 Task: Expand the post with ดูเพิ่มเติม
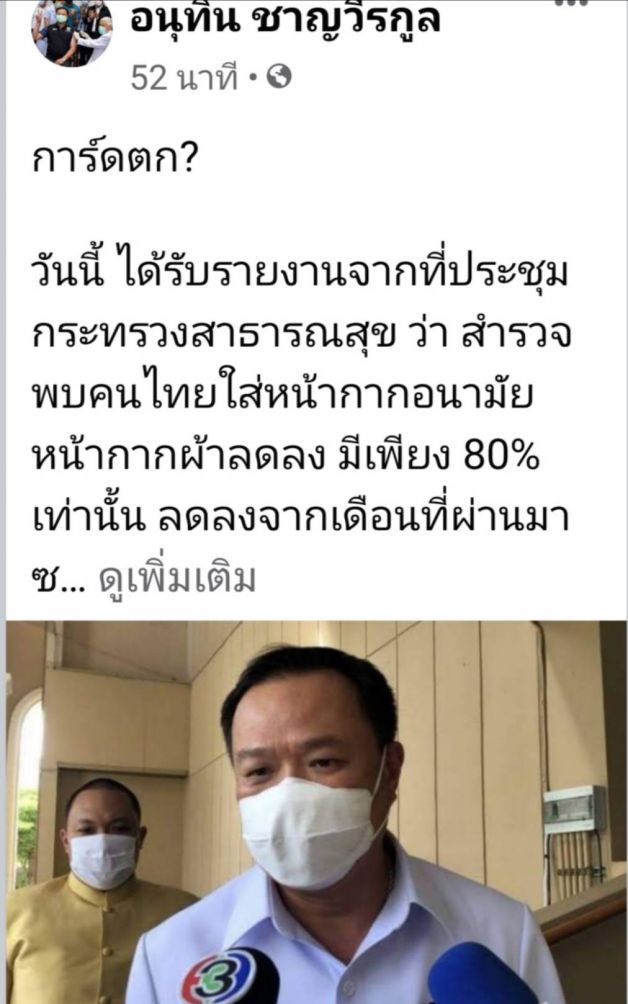coord(178,579)
